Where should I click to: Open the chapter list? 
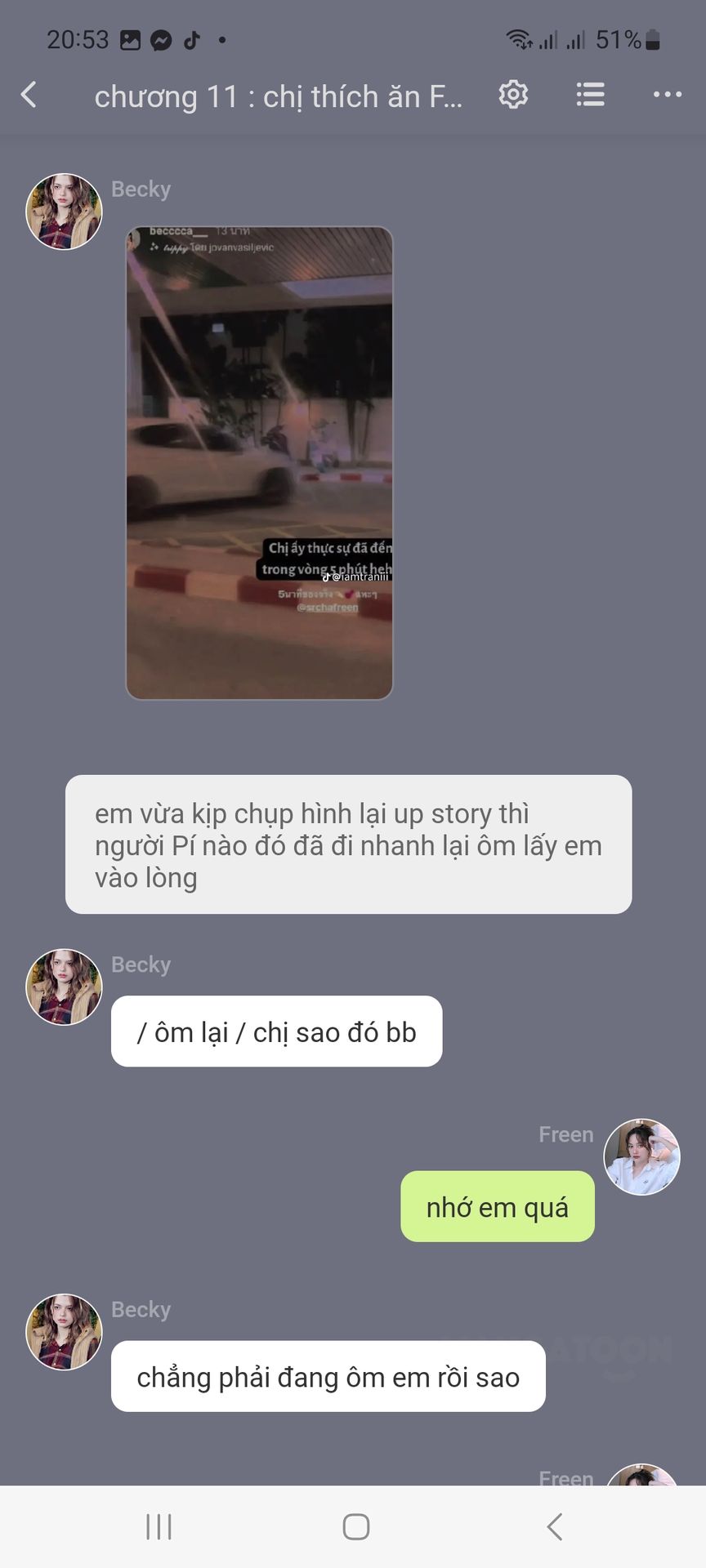coord(590,95)
